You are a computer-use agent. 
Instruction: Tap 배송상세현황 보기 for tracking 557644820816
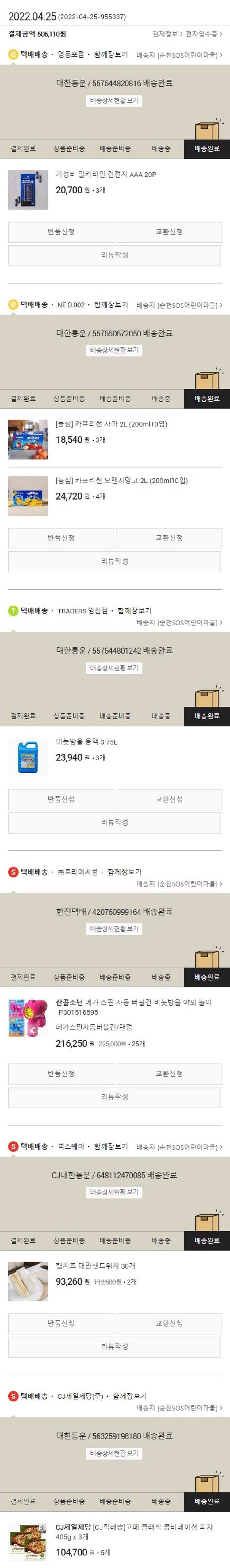115,100
